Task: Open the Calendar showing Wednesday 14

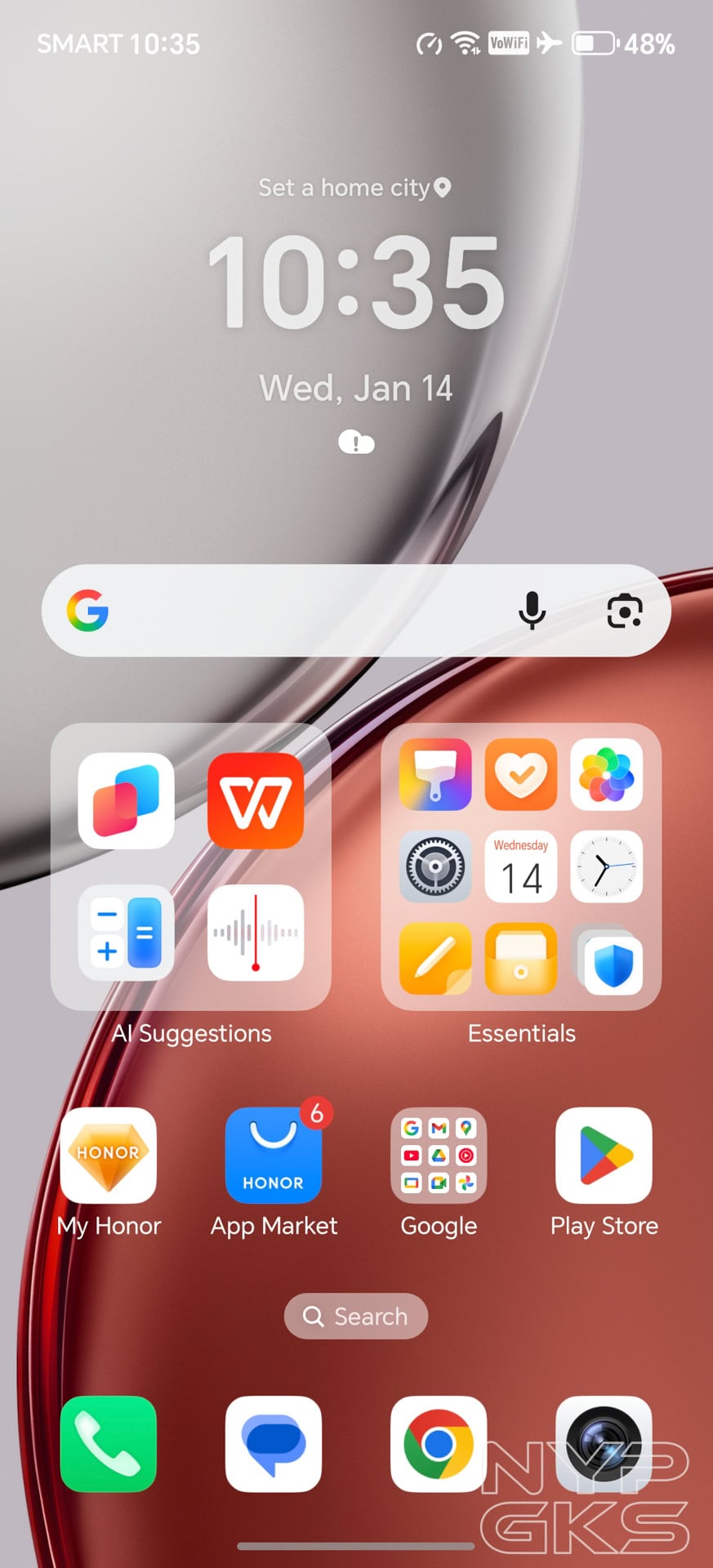Action: pos(521,866)
